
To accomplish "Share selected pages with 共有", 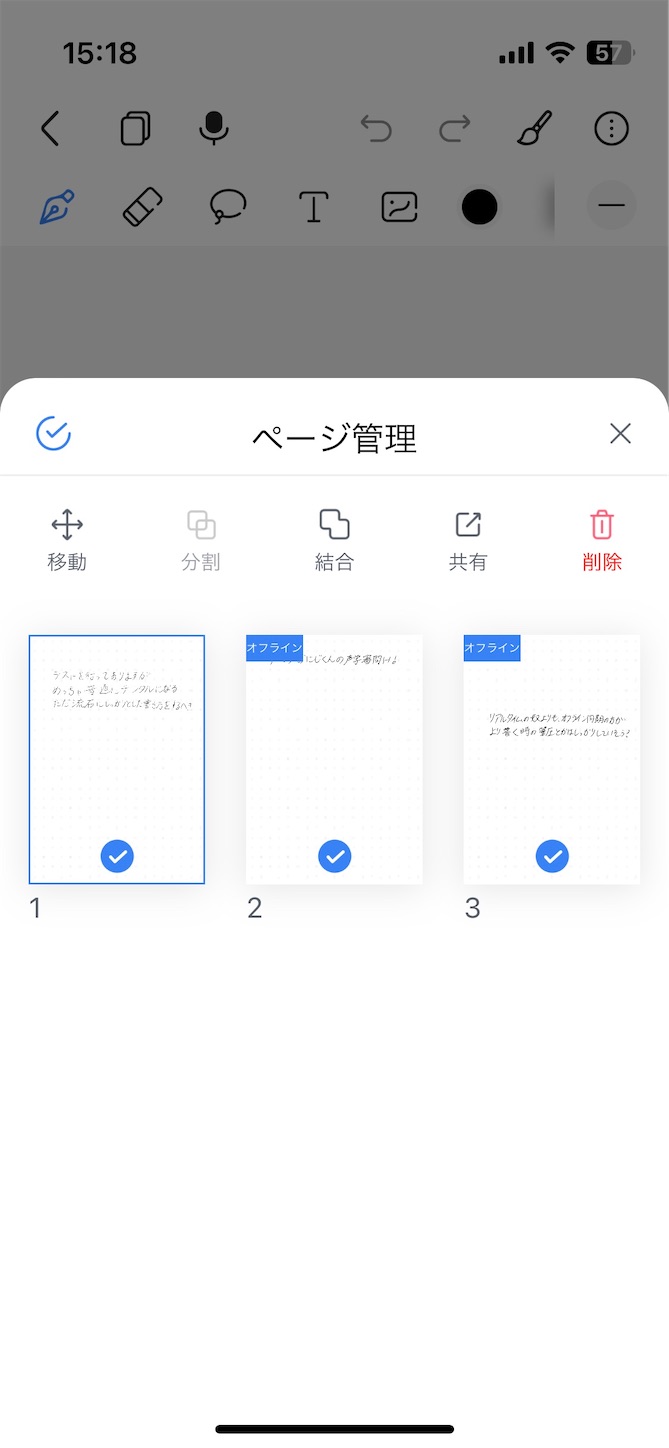I will pyautogui.click(x=468, y=541).
